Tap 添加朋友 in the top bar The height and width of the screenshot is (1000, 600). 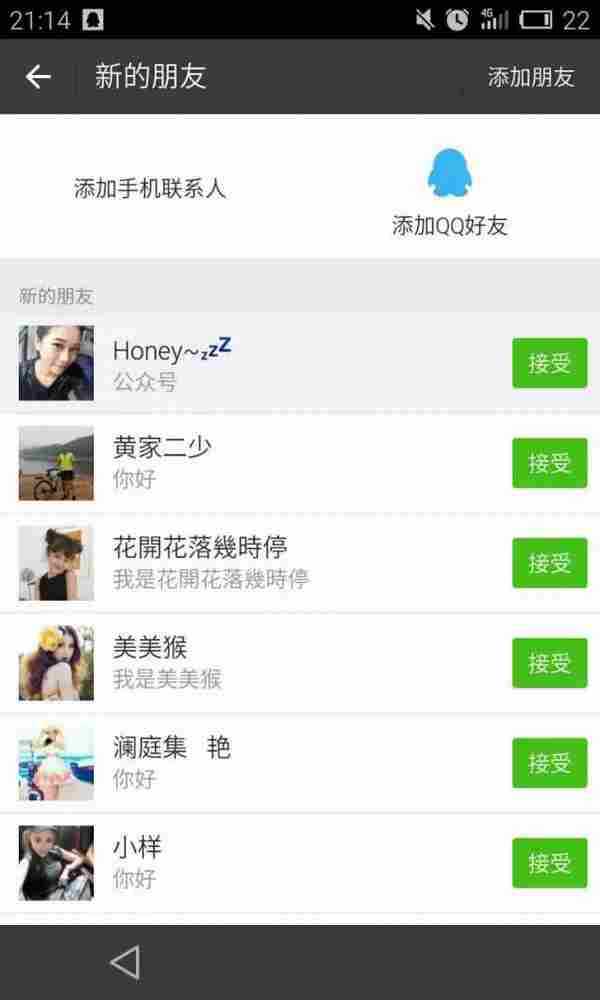coord(531,77)
